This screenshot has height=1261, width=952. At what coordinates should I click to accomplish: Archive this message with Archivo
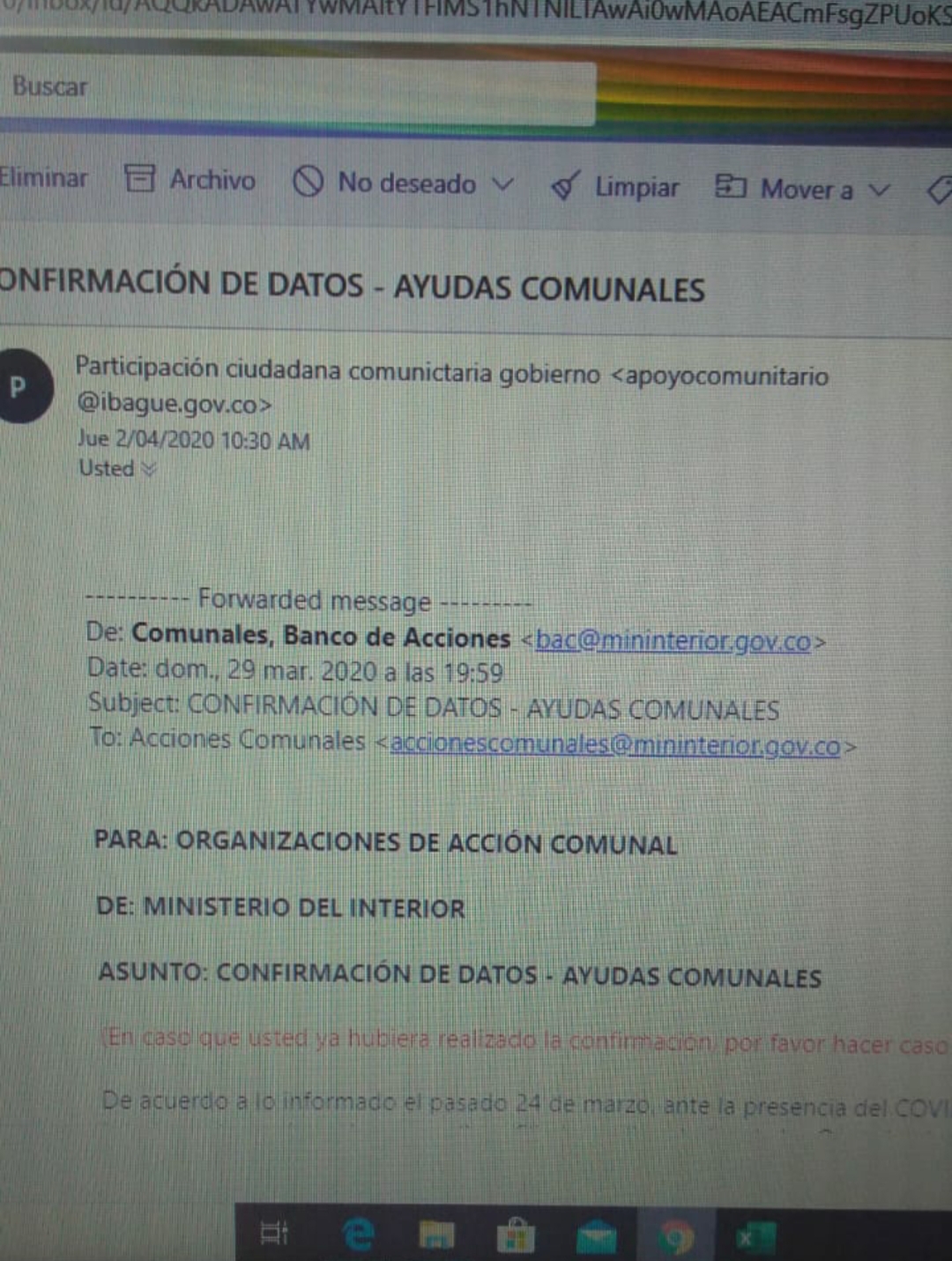point(190,180)
